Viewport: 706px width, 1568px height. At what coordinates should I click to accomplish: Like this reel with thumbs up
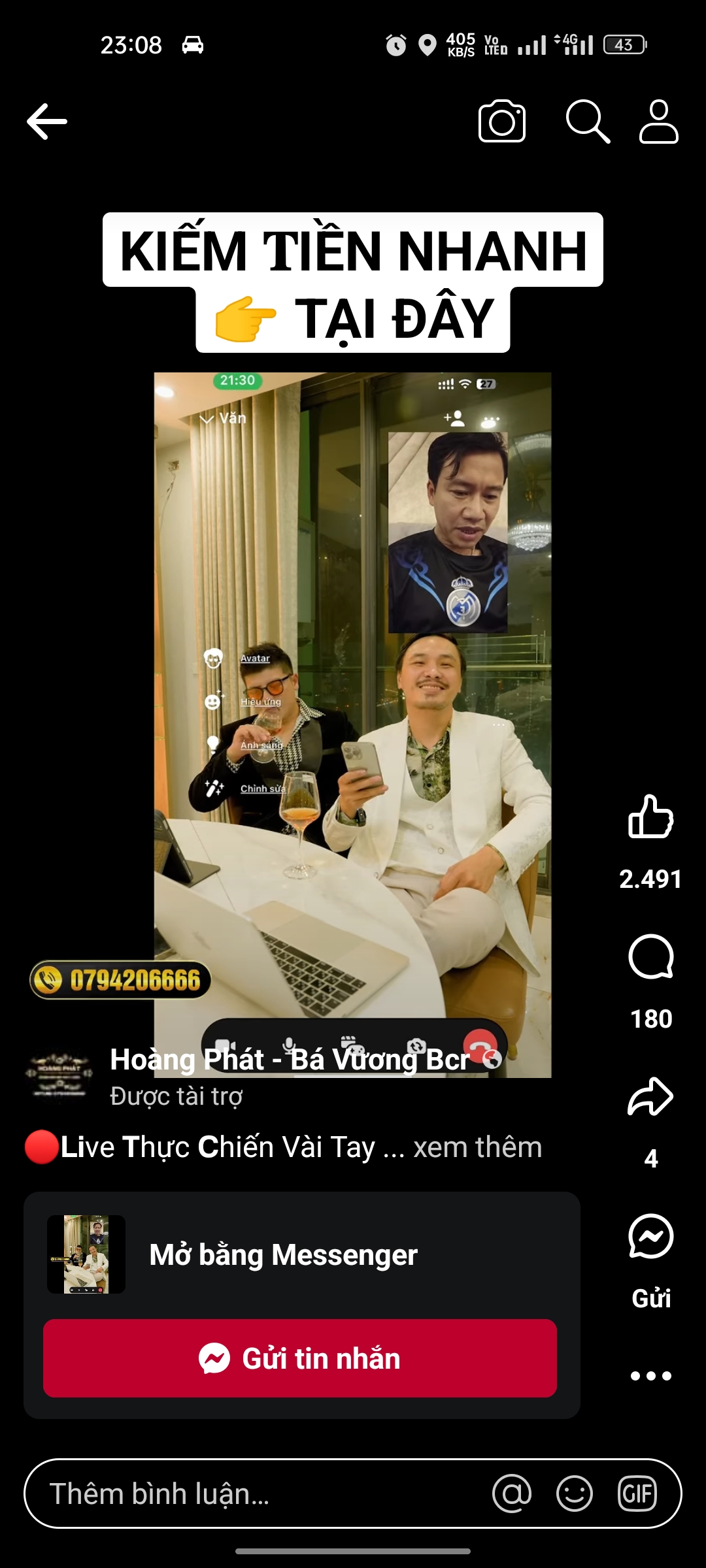coord(650,817)
